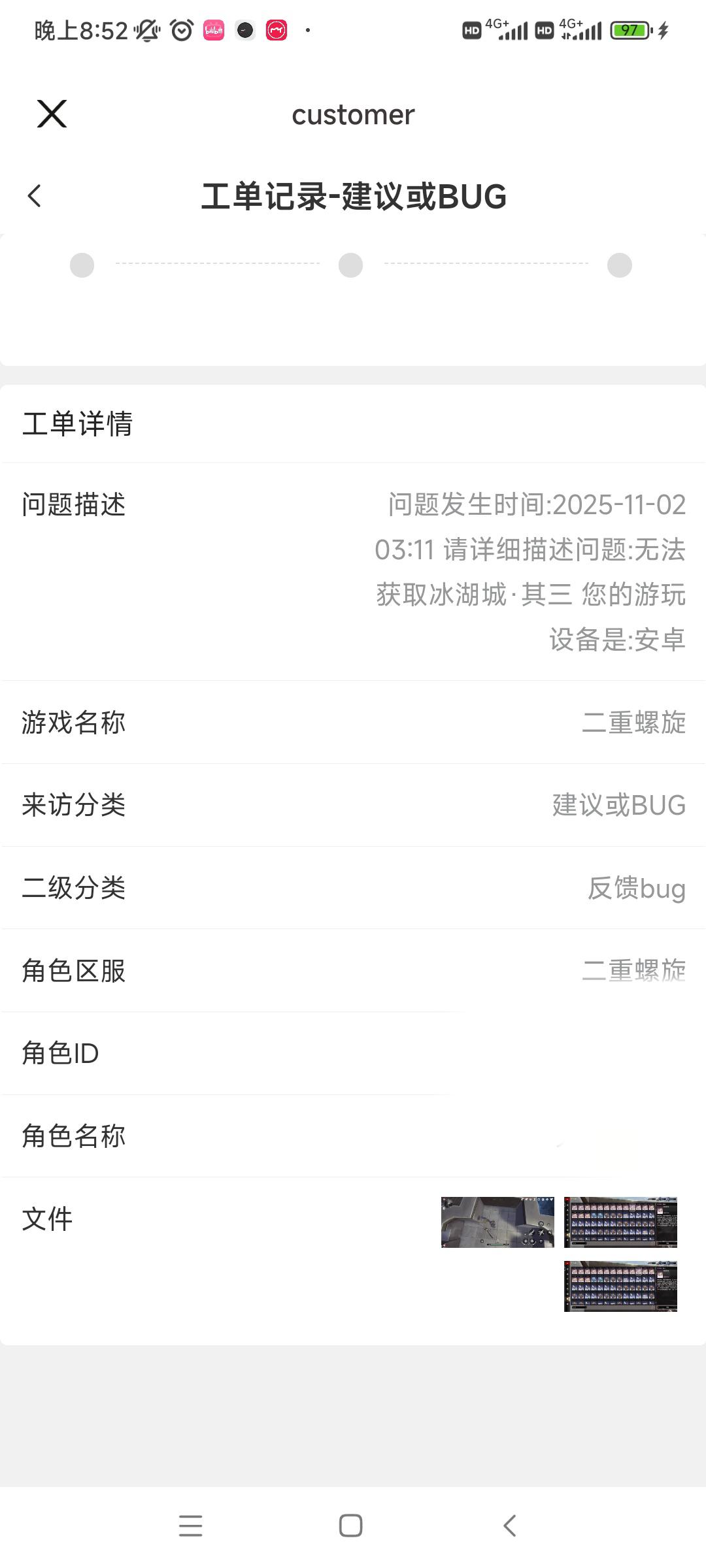Open the system recent apps menu
The height and width of the screenshot is (1568, 706).
point(190,1526)
